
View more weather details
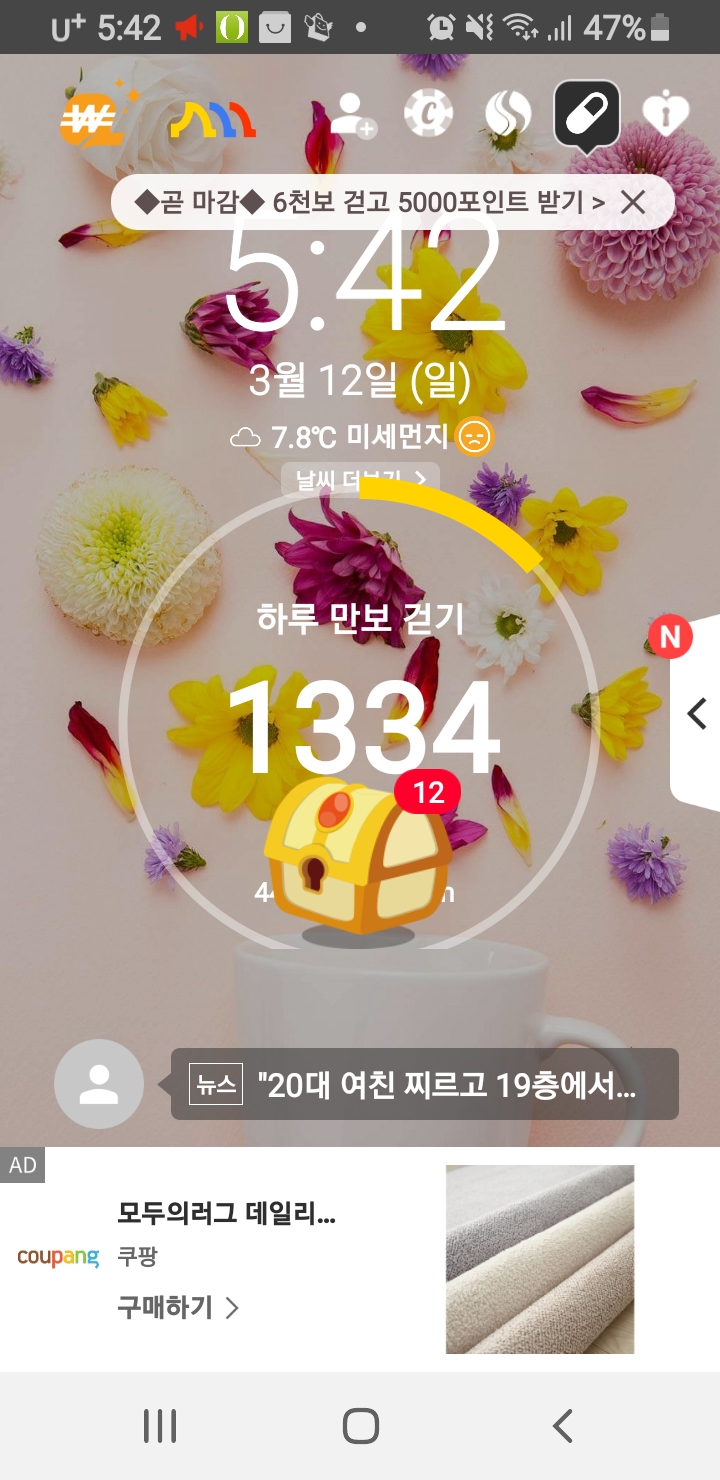(x=360, y=479)
